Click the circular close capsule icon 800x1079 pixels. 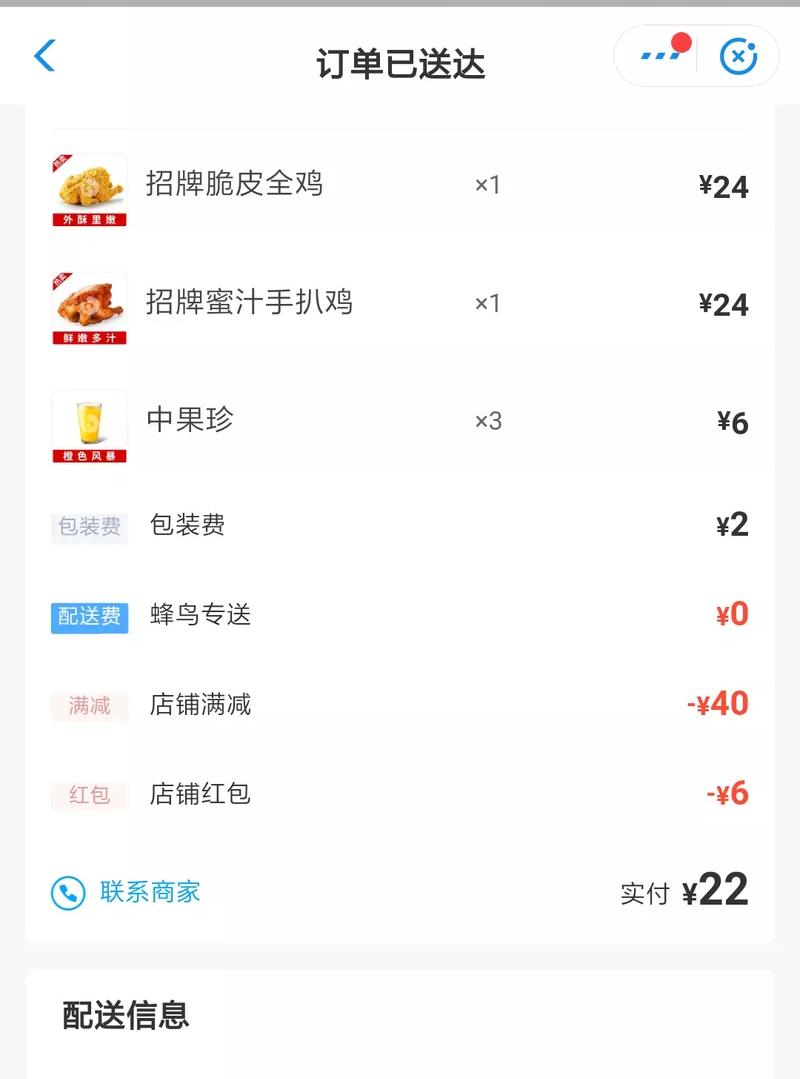click(x=737, y=56)
